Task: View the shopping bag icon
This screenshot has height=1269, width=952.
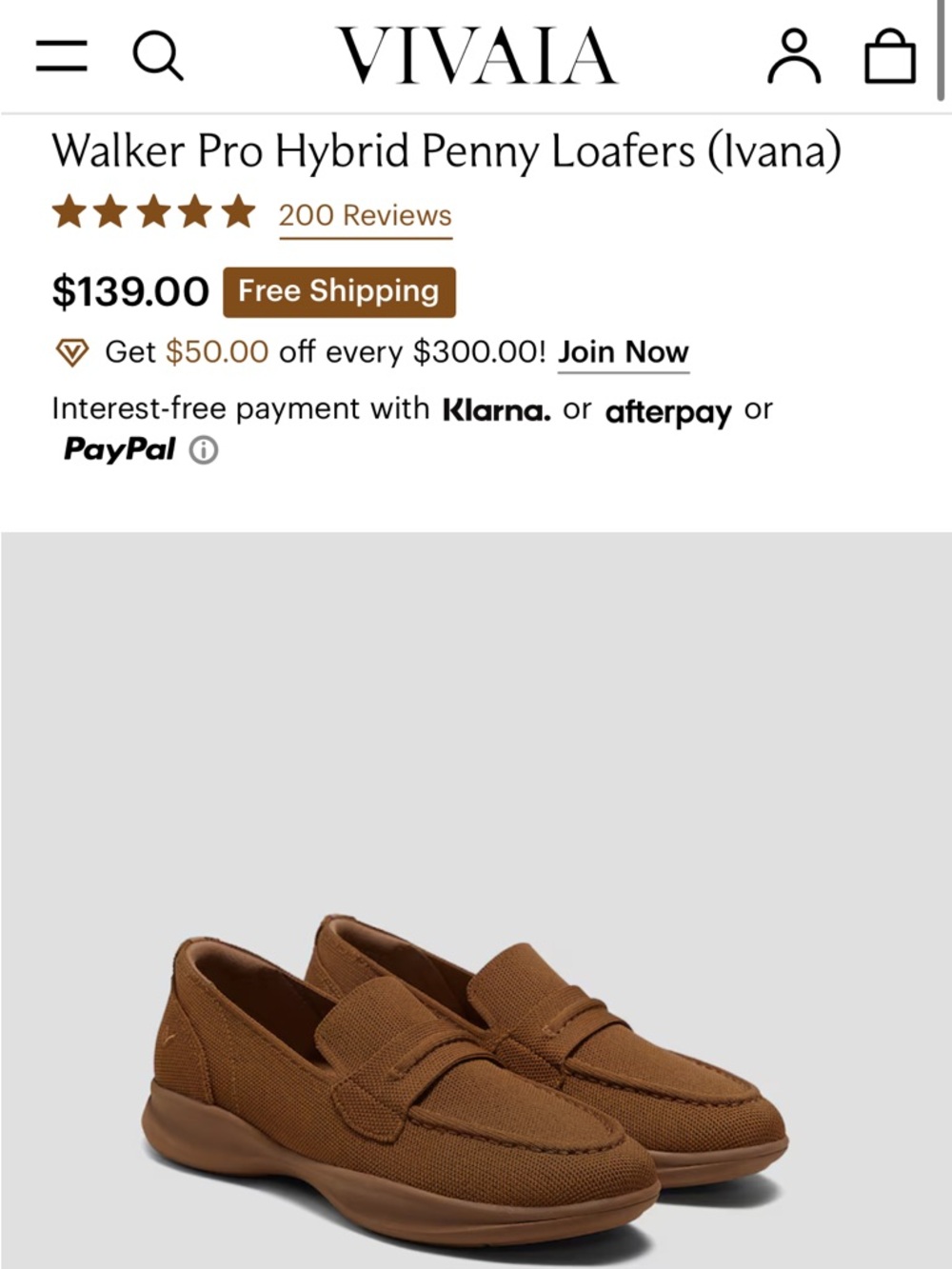Action: pyautogui.click(x=891, y=57)
